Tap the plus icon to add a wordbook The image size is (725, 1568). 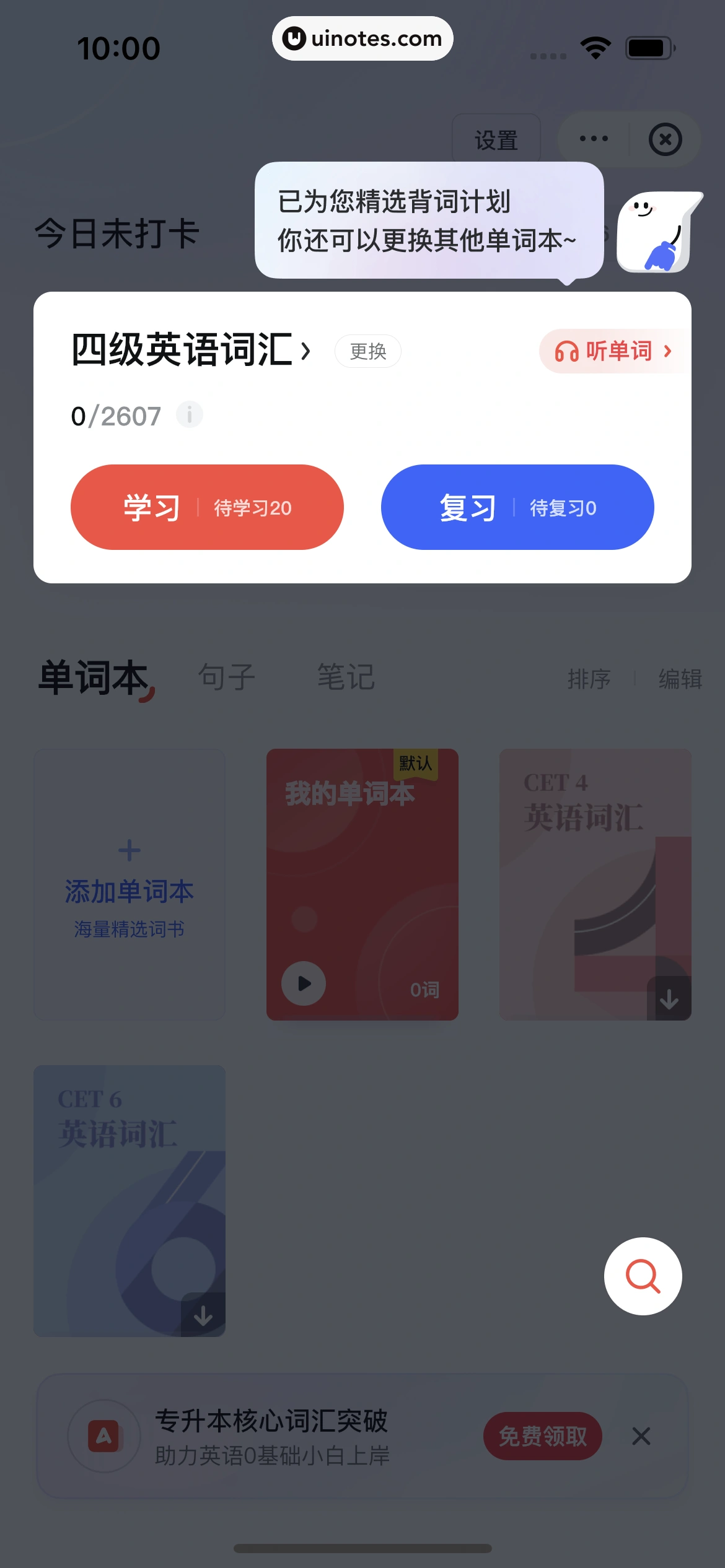click(x=129, y=850)
